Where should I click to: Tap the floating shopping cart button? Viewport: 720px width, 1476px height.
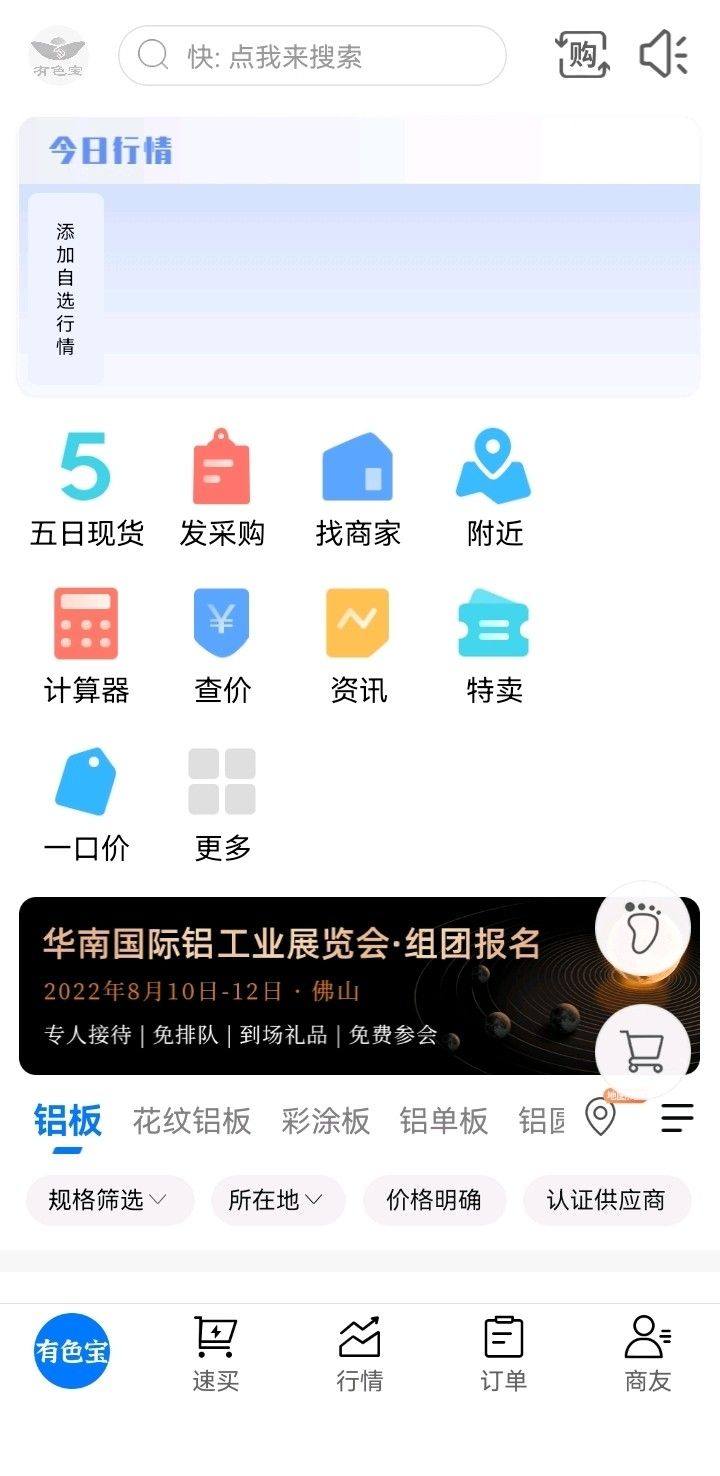643,1051
